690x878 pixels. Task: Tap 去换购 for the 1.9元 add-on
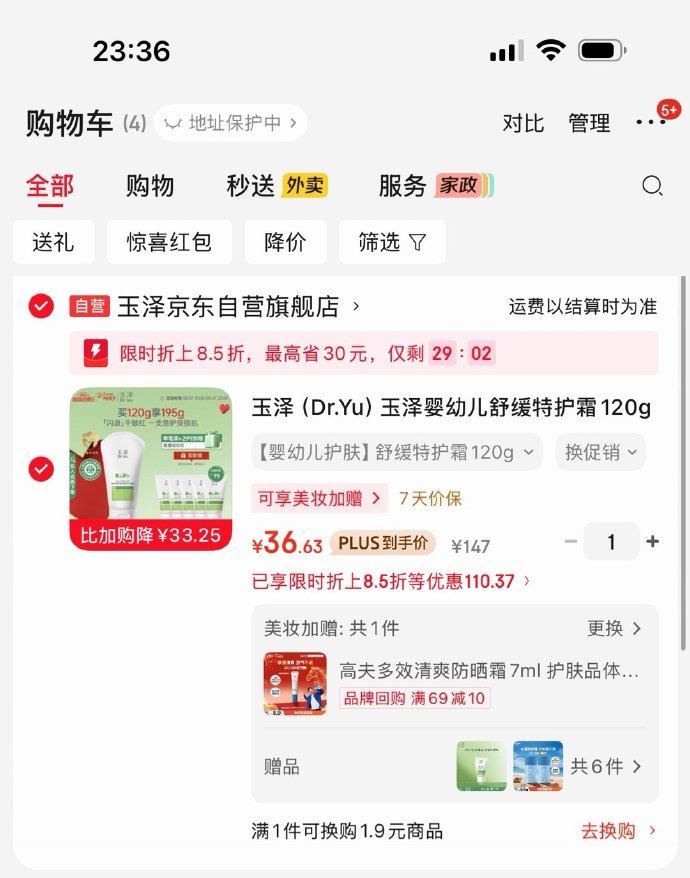tap(618, 830)
